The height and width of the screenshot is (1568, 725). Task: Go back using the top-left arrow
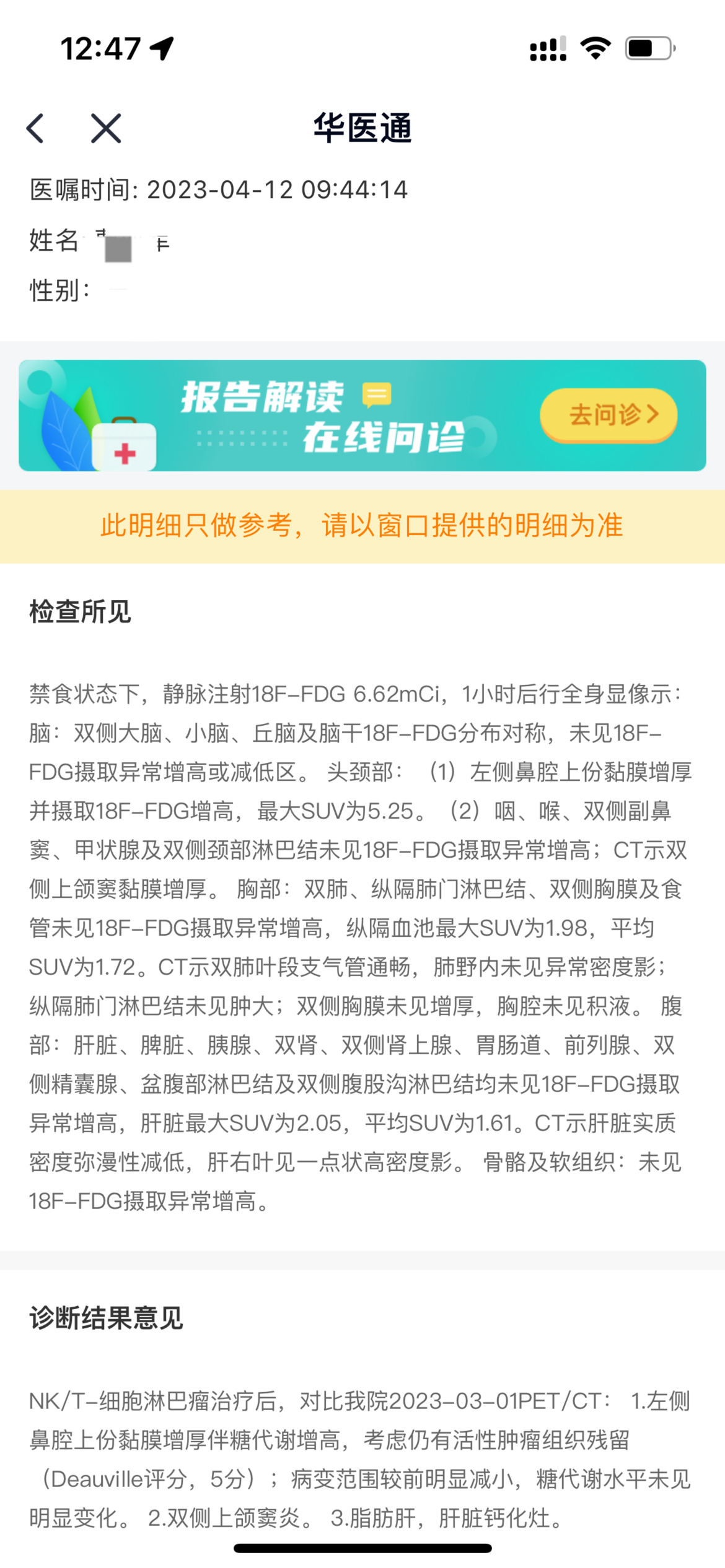pyautogui.click(x=35, y=128)
